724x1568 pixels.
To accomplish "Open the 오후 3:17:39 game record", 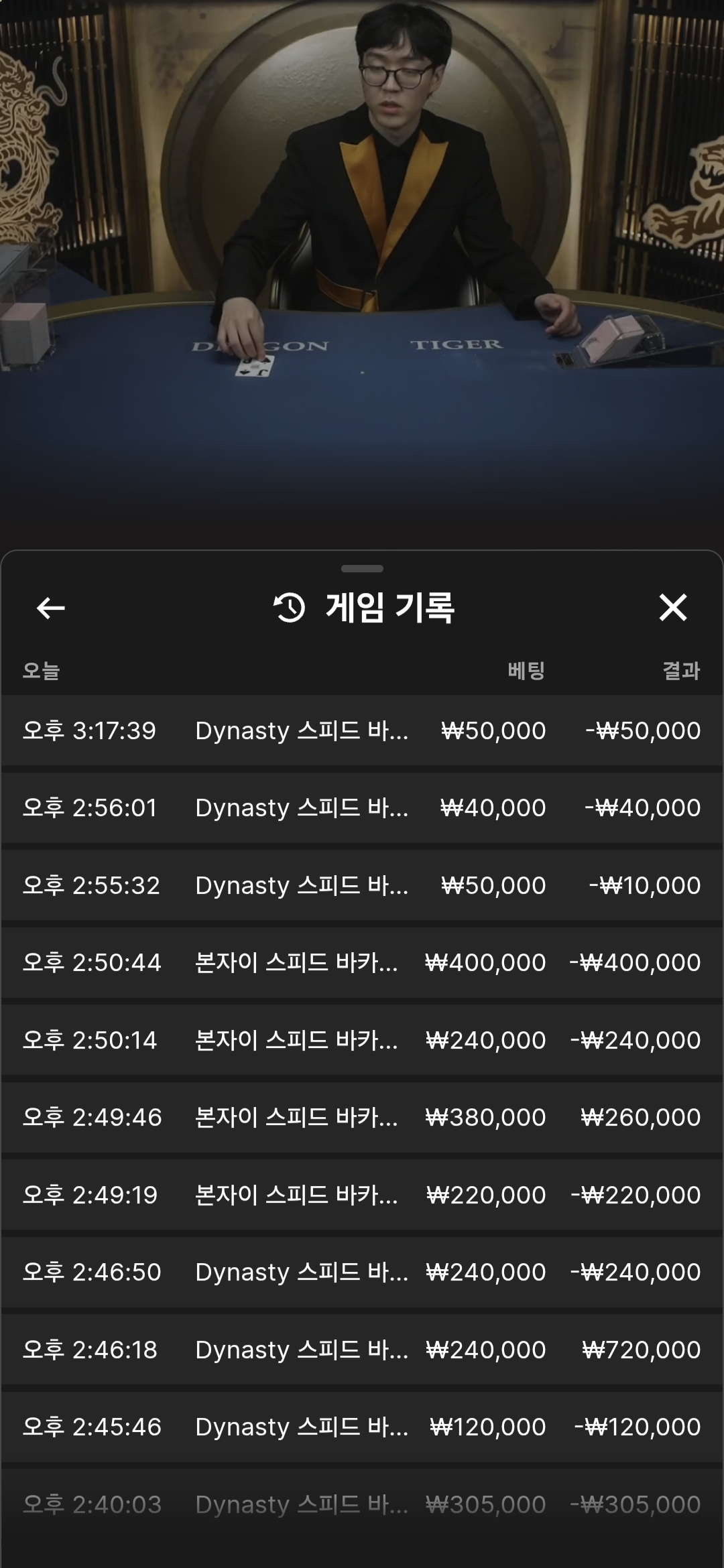I will (362, 730).
